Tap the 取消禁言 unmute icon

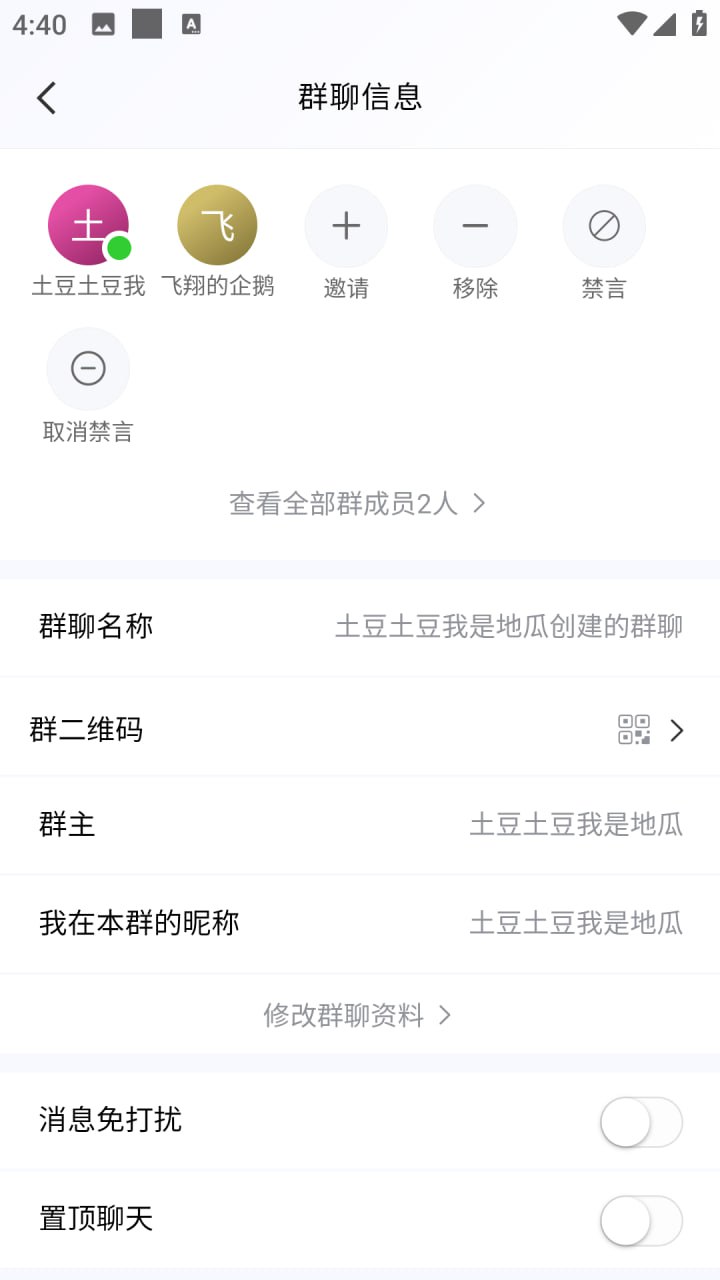pos(88,367)
